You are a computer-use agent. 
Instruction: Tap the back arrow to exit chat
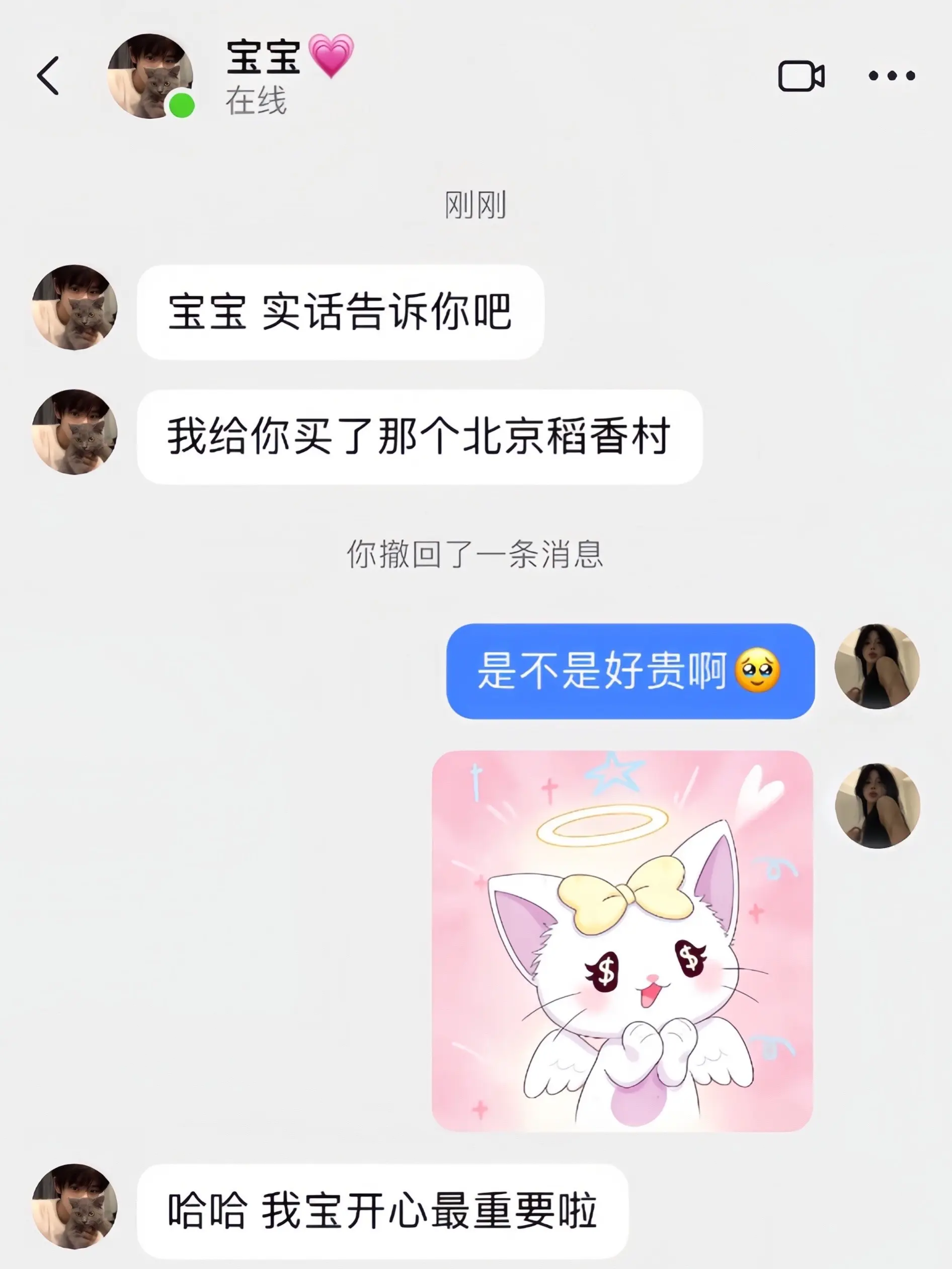(x=49, y=75)
